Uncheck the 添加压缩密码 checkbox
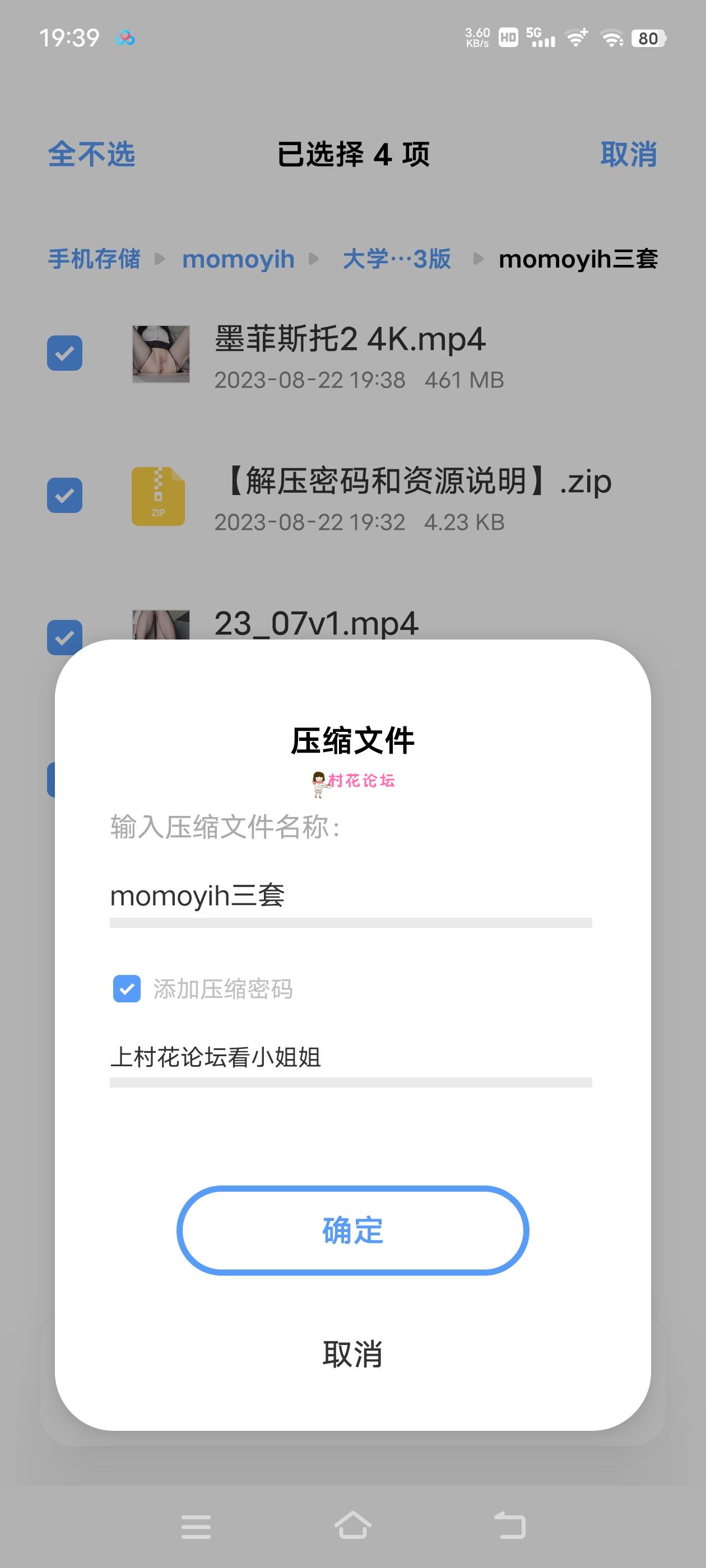 point(127,988)
